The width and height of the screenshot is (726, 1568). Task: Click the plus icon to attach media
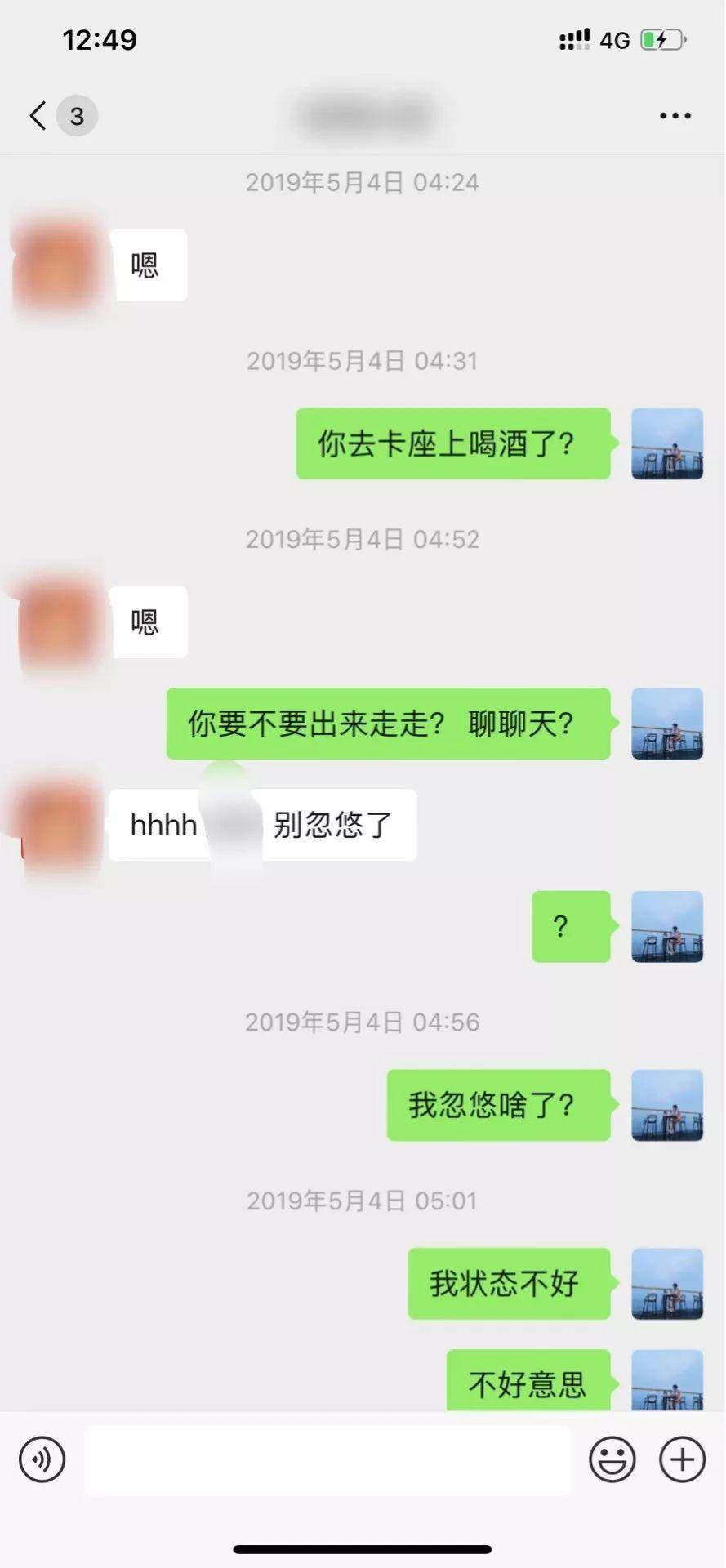(680, 1459)
